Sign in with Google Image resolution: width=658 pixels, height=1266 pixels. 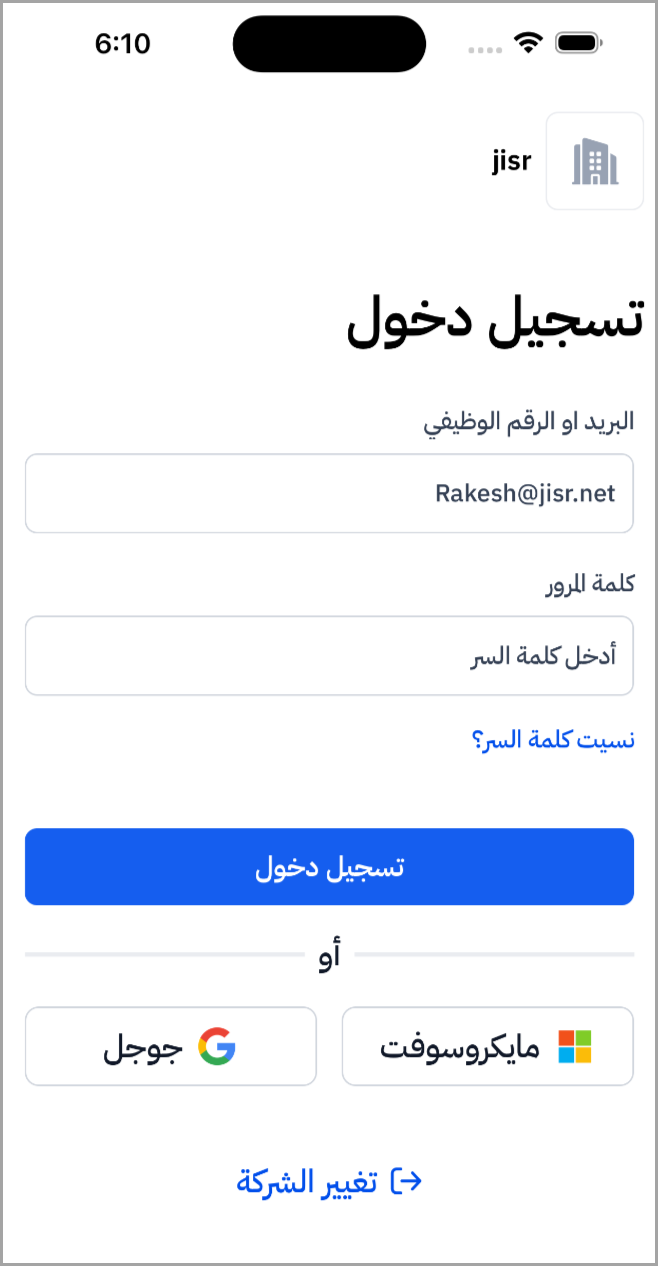click(x=171, y=1047)
